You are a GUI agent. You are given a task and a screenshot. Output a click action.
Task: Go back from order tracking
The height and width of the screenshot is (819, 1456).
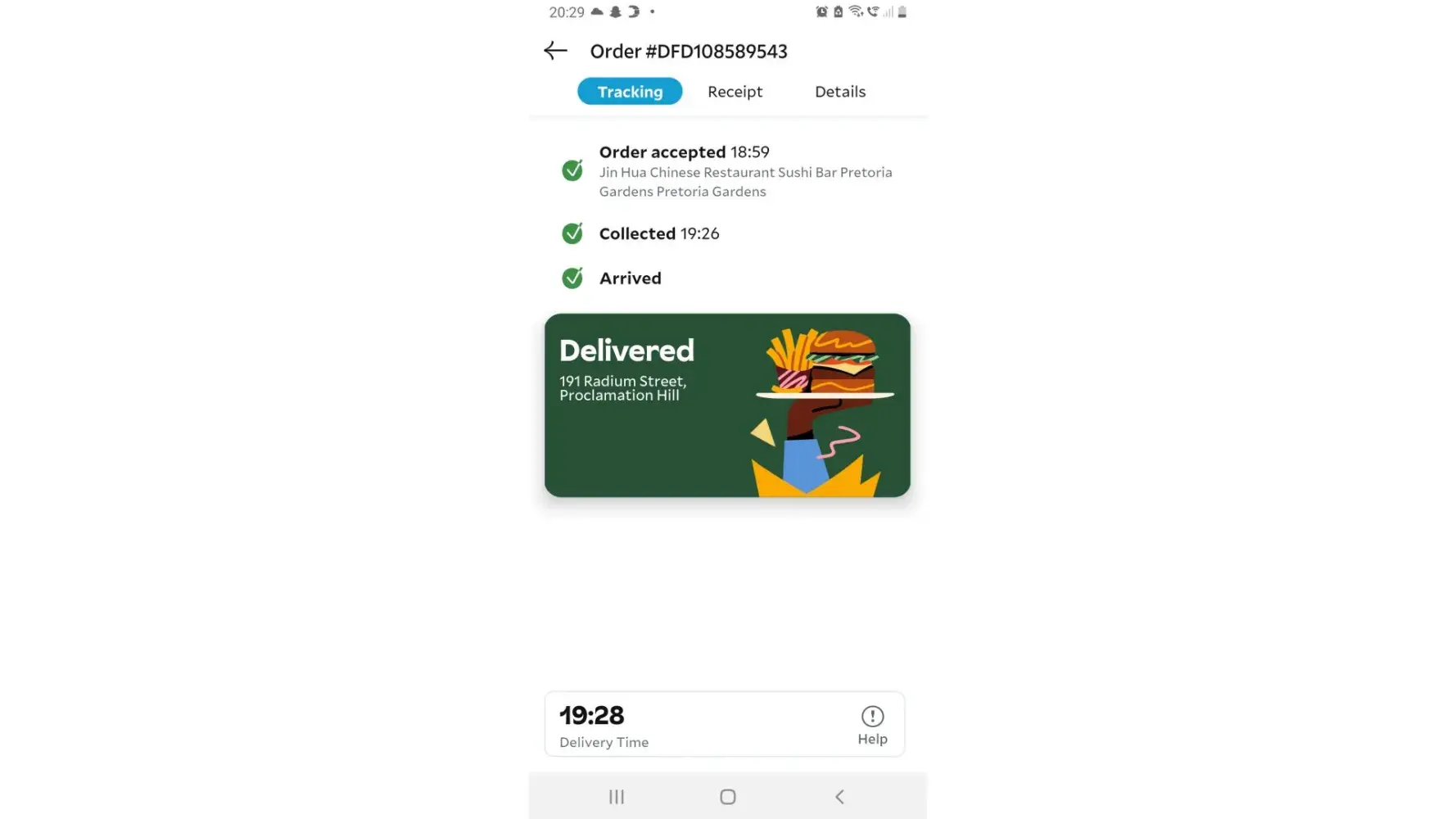coord(555,51)
